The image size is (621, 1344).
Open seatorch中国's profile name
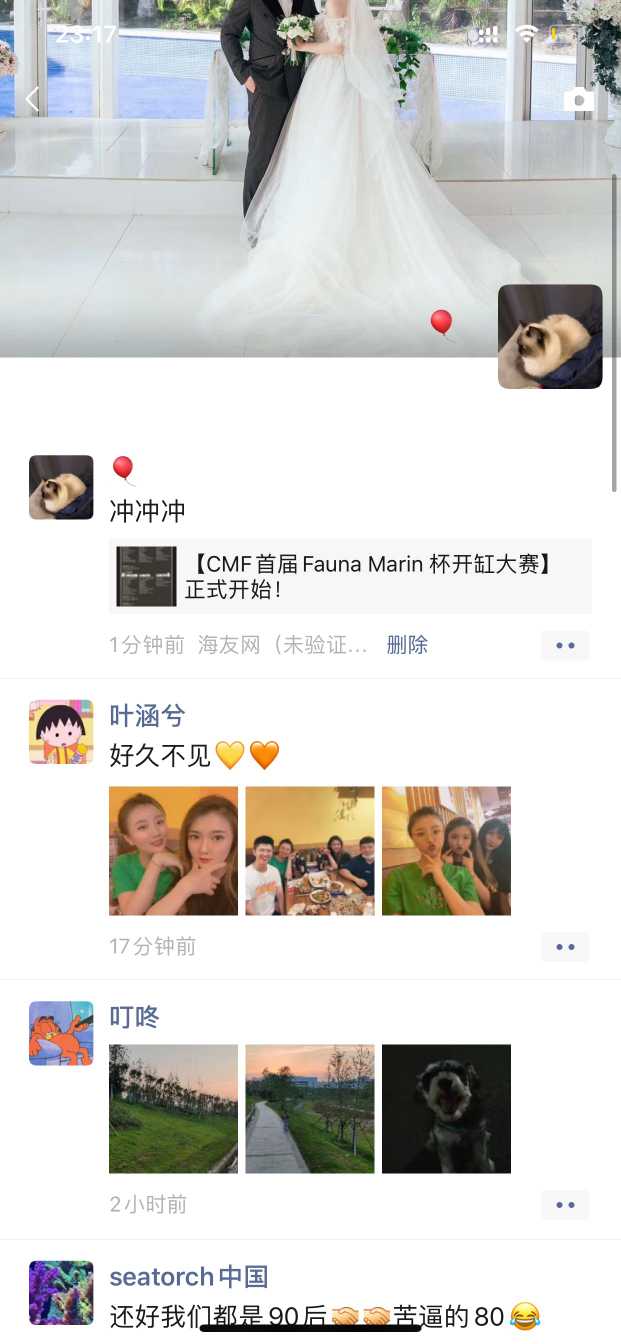189,1277
